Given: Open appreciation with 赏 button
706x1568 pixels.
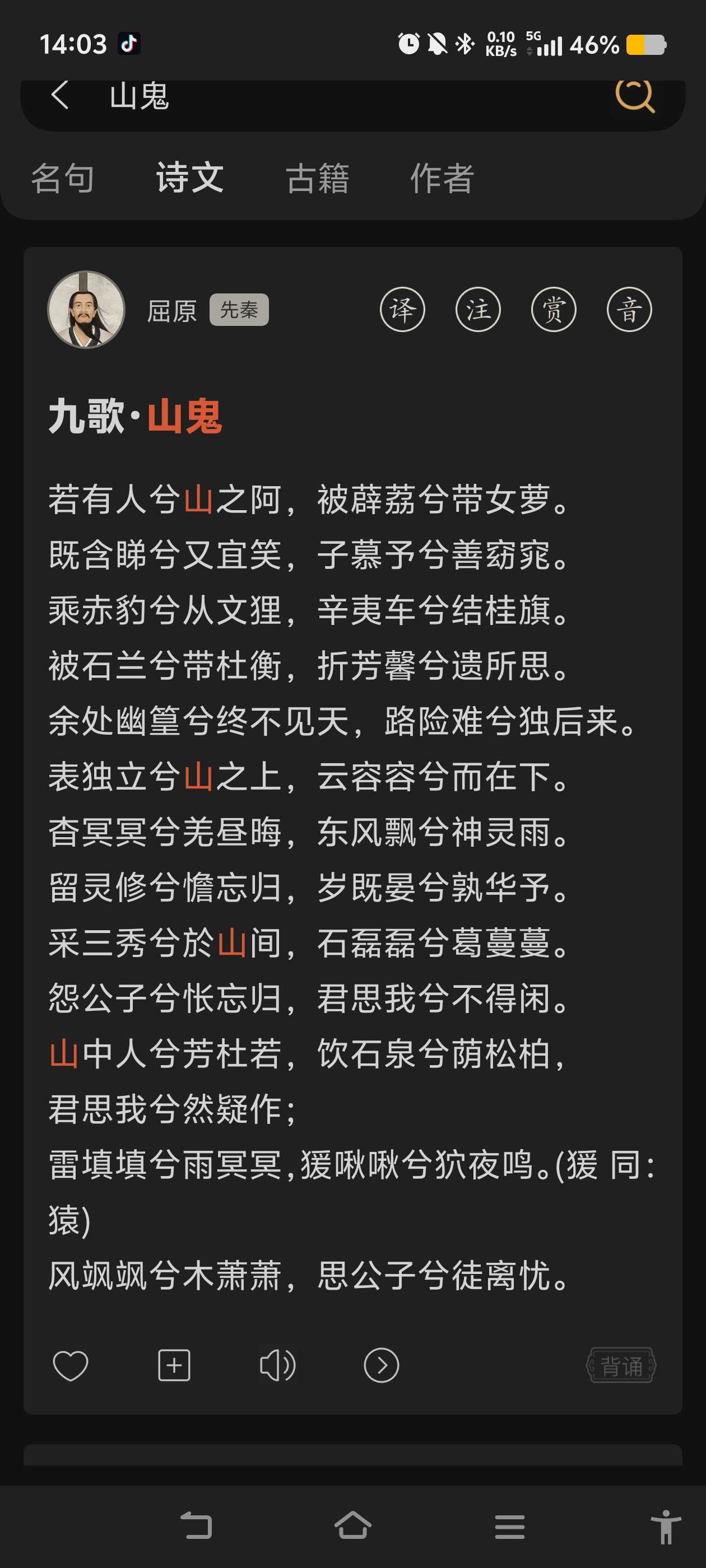Looking at the screenshot, I should tap(553, 309).
